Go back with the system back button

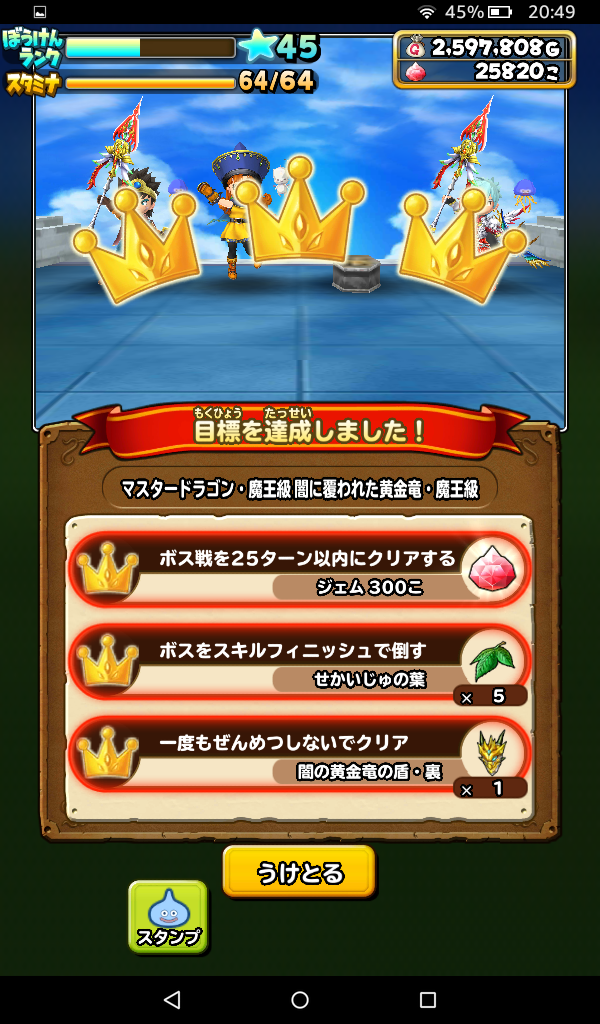[x=172, y=1000]
